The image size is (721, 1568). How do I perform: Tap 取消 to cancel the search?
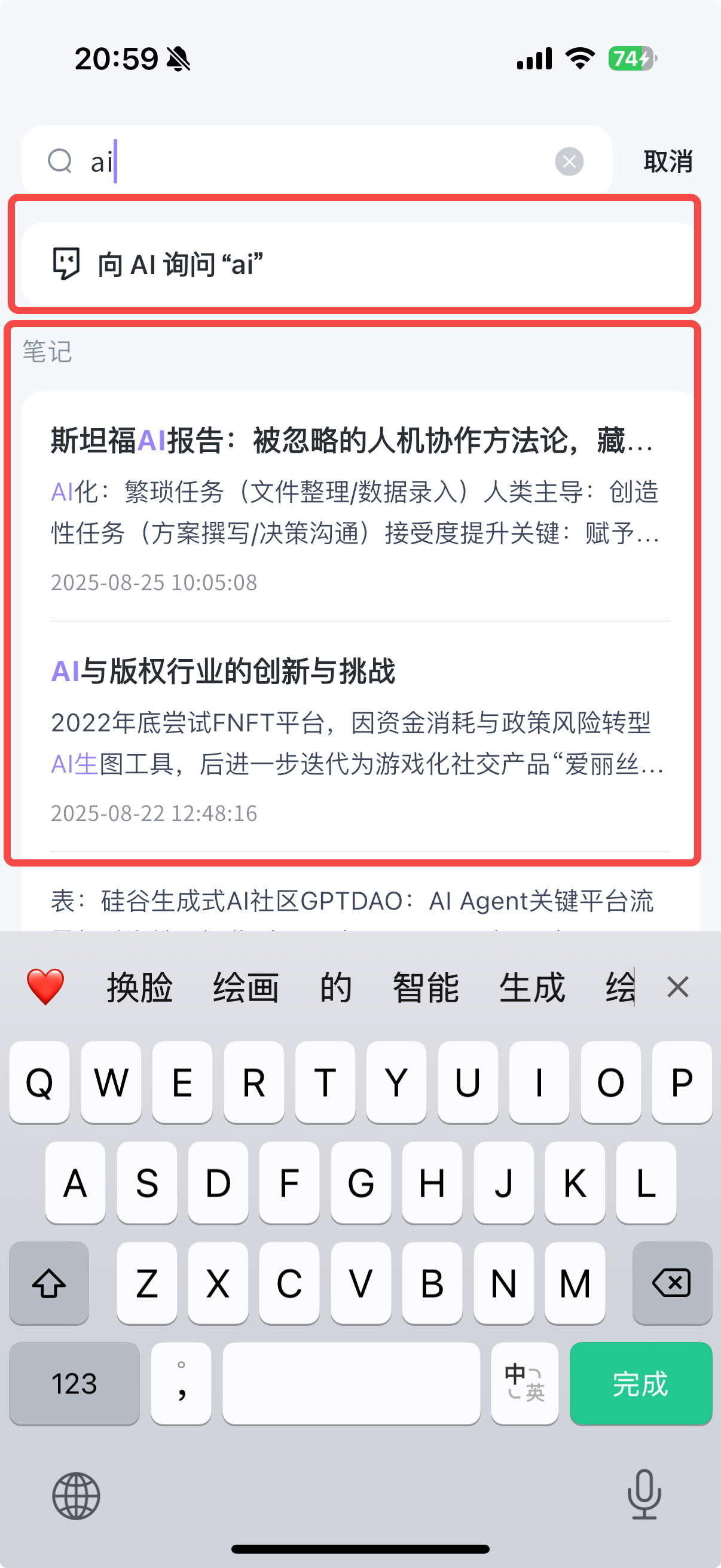coord(667,161)
